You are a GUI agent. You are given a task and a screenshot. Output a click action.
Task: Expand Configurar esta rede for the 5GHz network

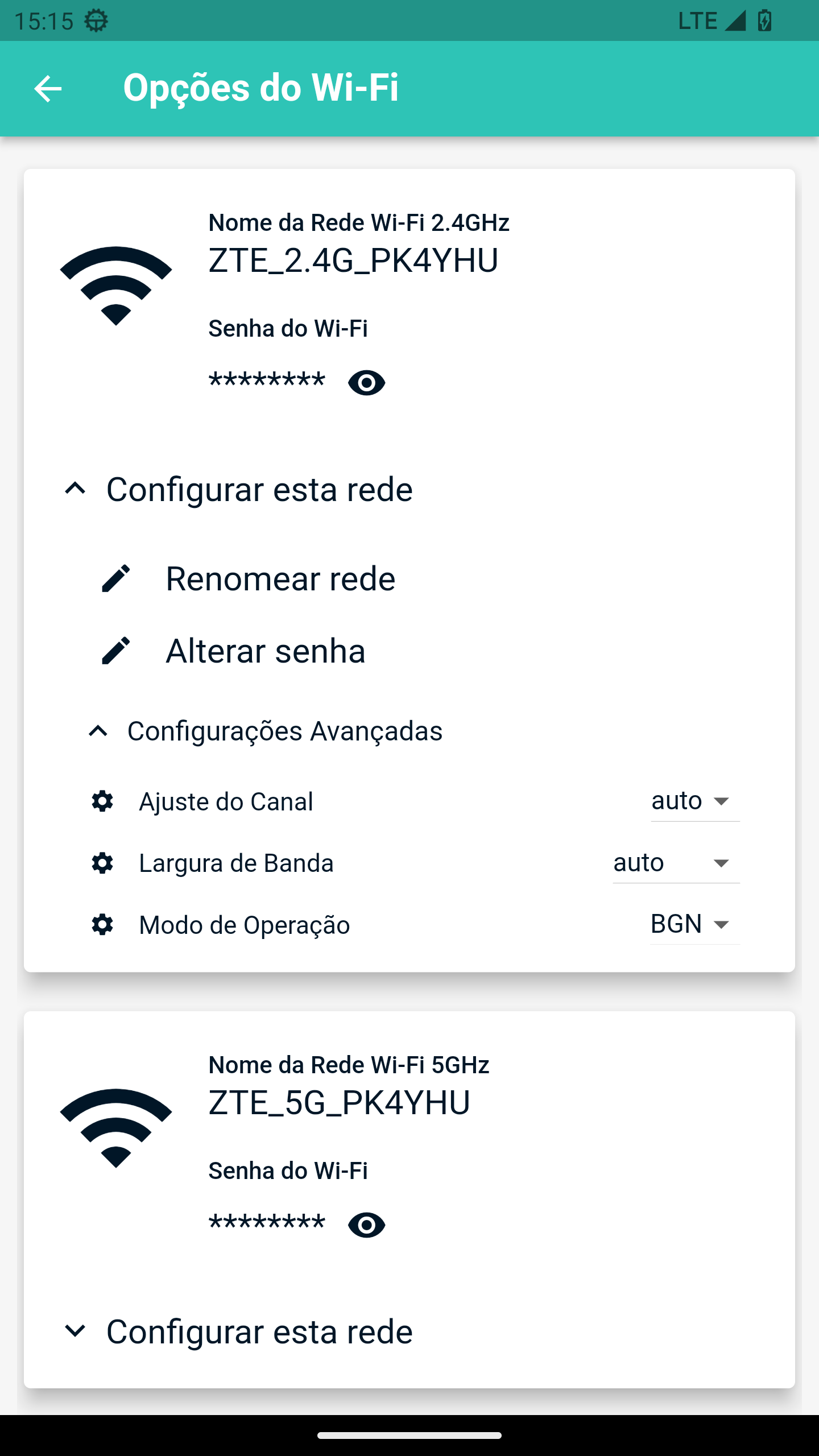[x=238, y=1331]
